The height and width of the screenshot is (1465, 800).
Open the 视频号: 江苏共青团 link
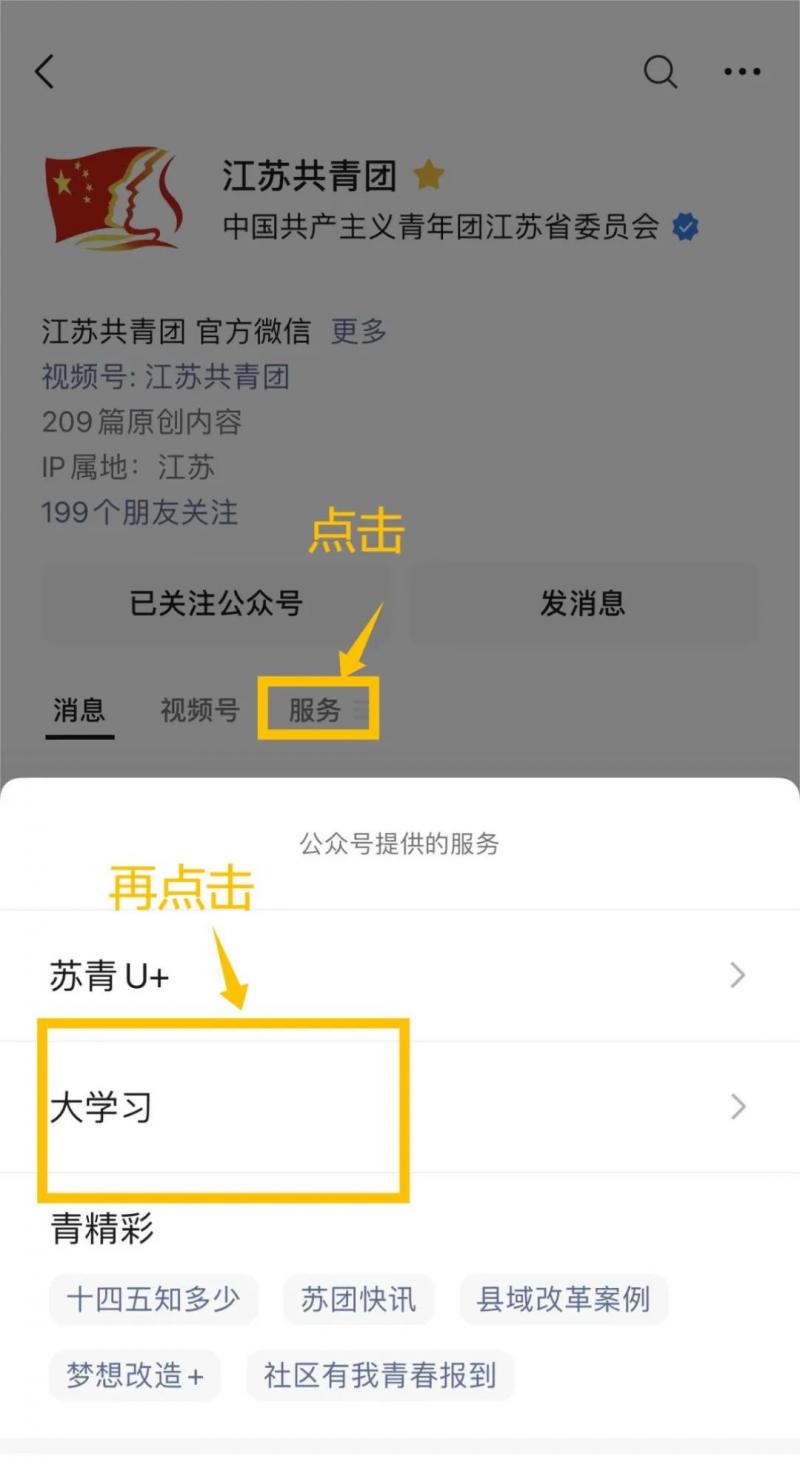click(x=166, y=377)
